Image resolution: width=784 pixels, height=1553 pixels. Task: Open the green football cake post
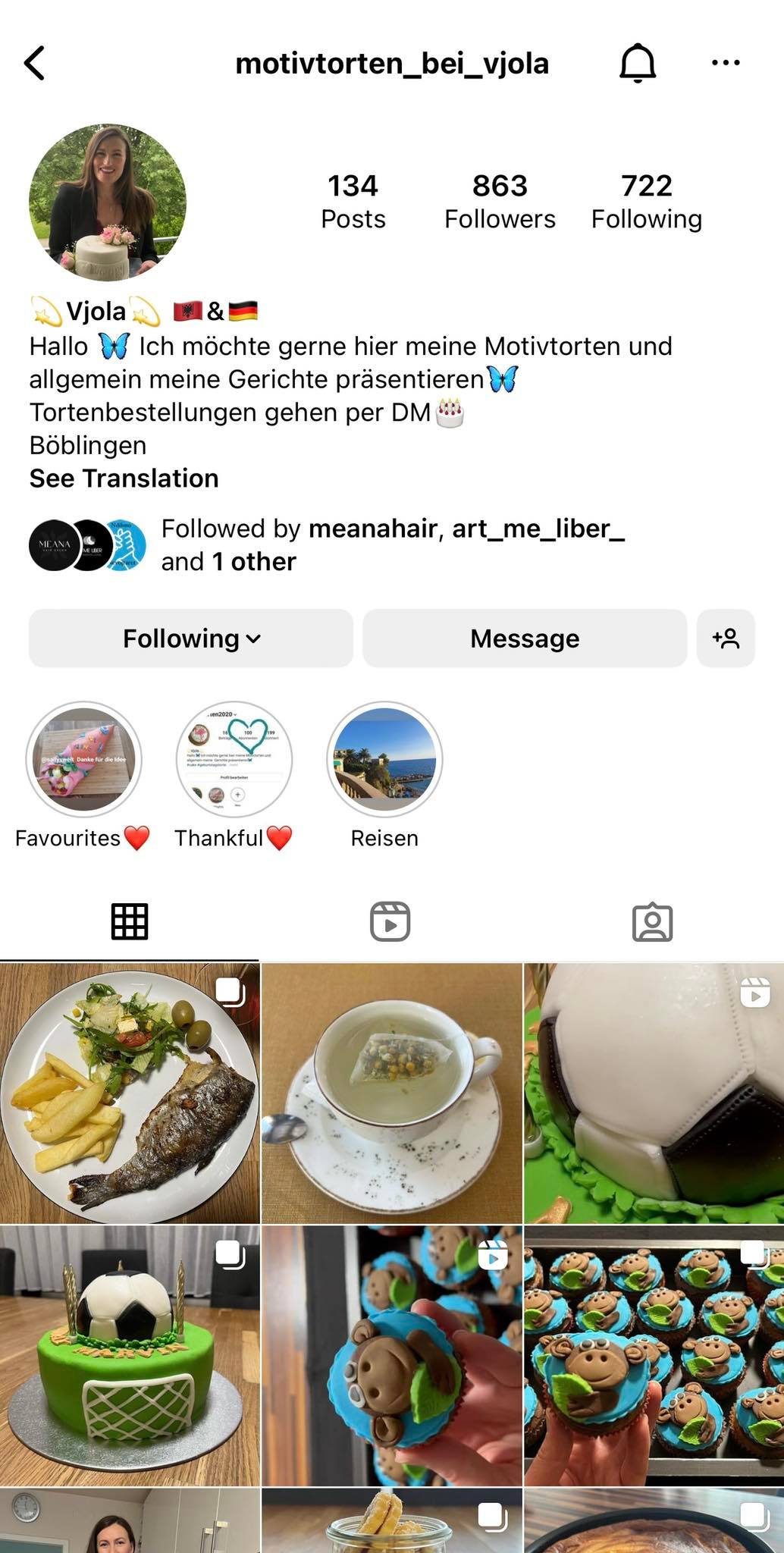point(129,1355)
